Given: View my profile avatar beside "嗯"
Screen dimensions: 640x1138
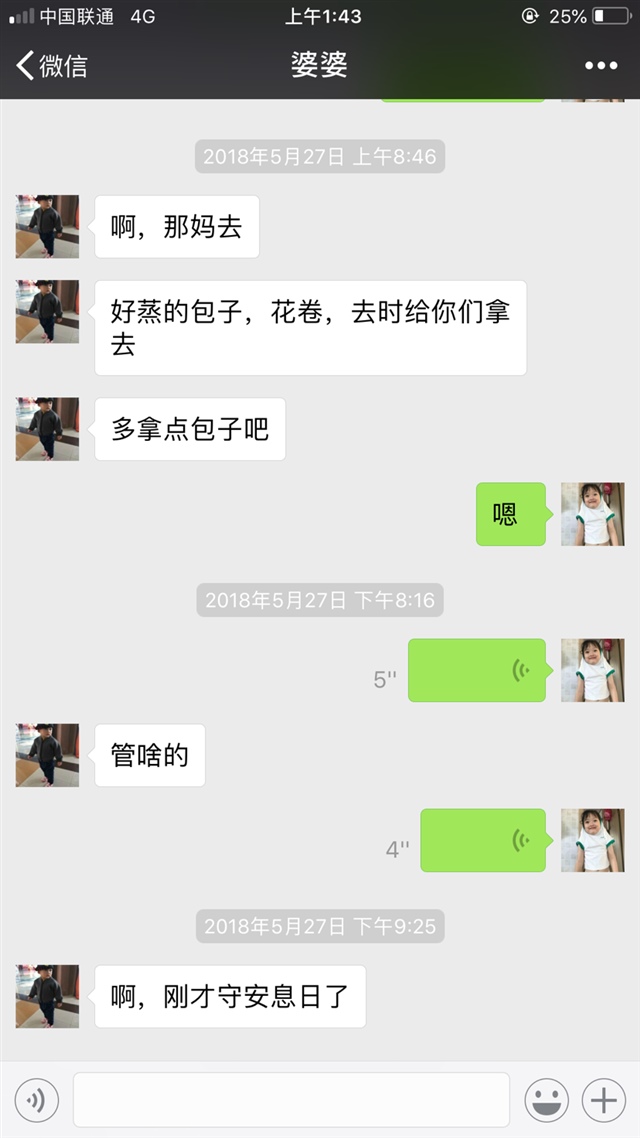Looking at the screenshot, I should [x=592, y=514].
